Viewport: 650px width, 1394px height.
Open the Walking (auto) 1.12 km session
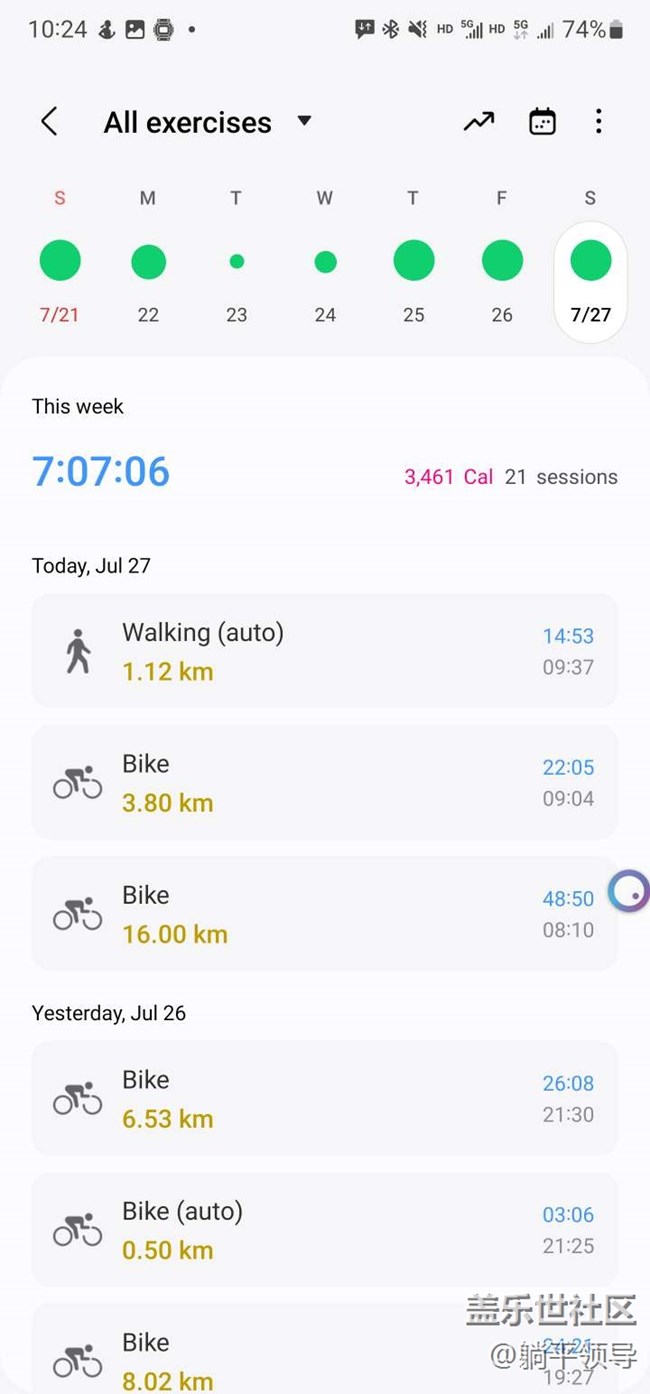[x=324, y=651]
